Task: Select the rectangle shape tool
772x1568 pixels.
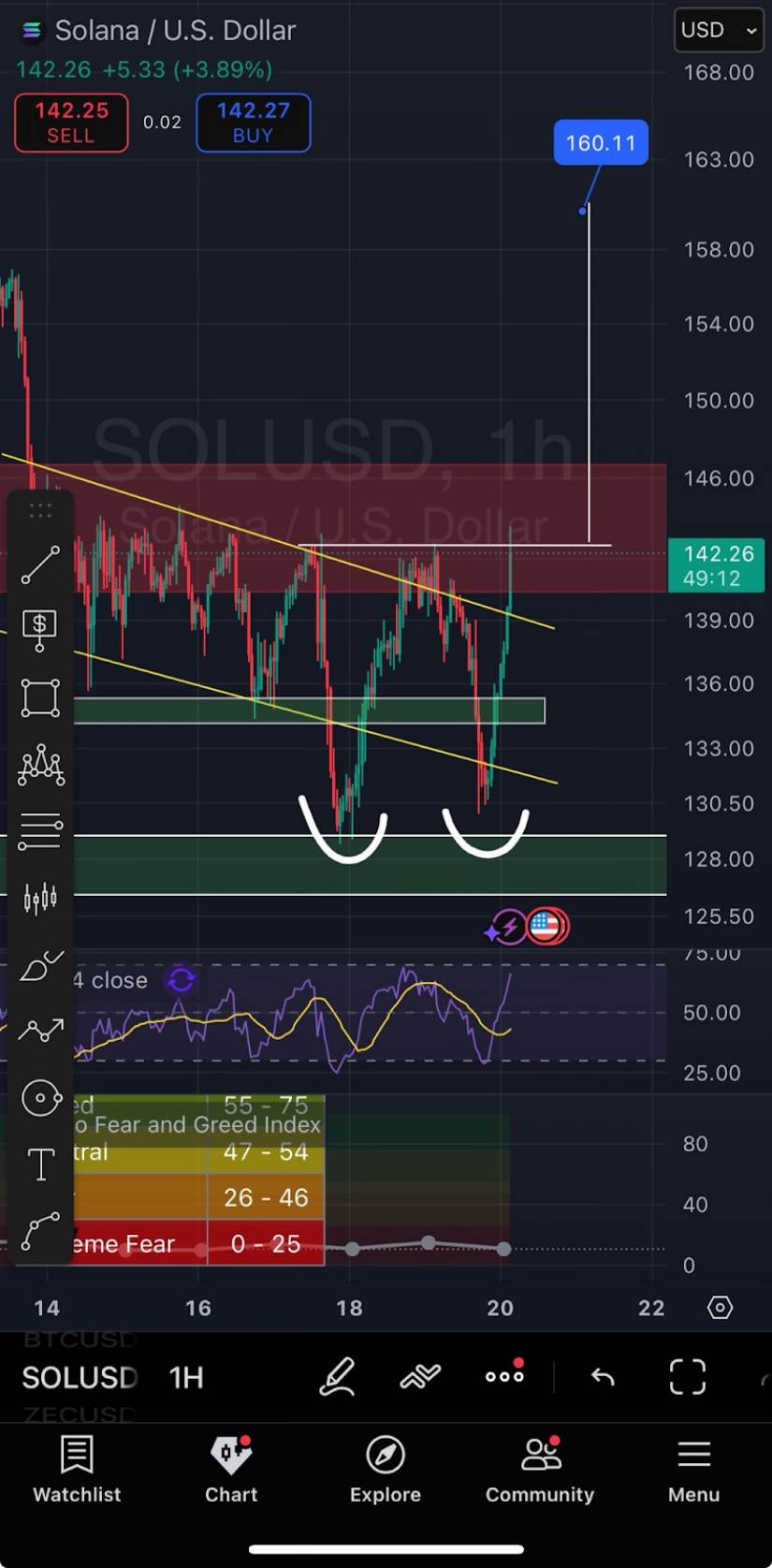Action: click(40, 698)
